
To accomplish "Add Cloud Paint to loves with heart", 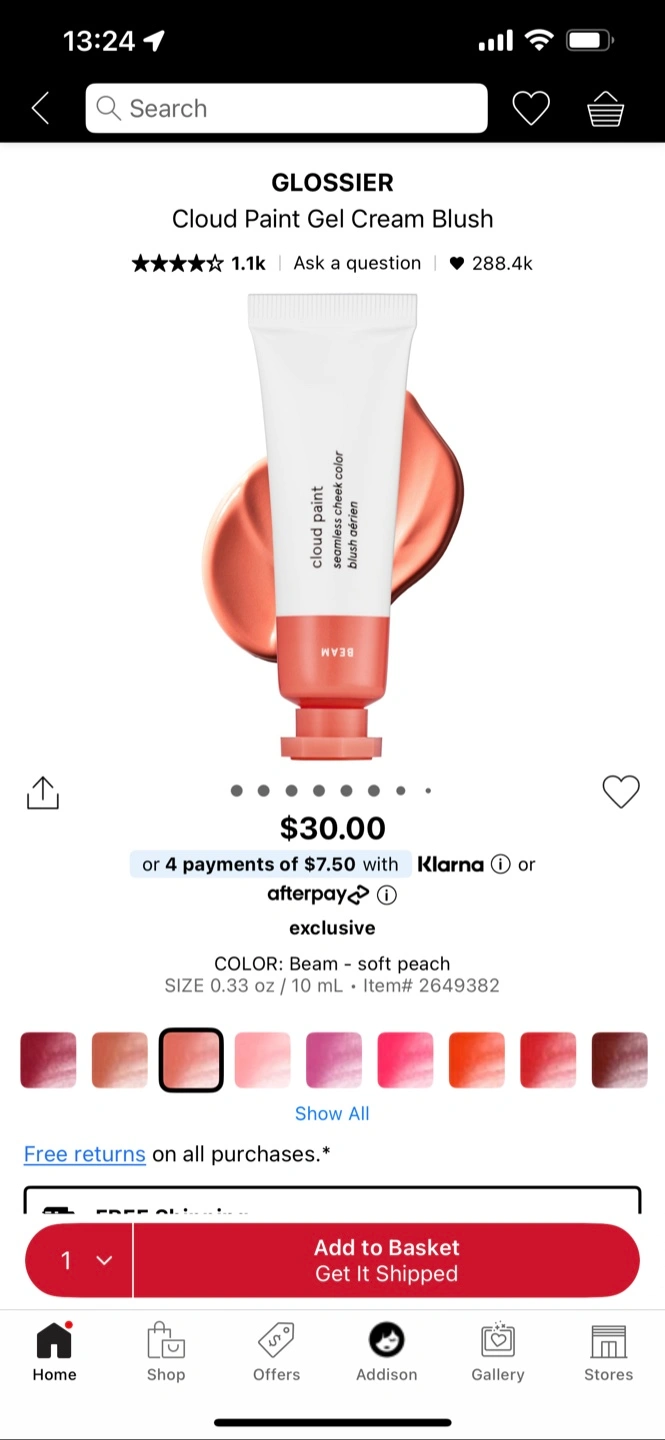I will pos(620,792).
